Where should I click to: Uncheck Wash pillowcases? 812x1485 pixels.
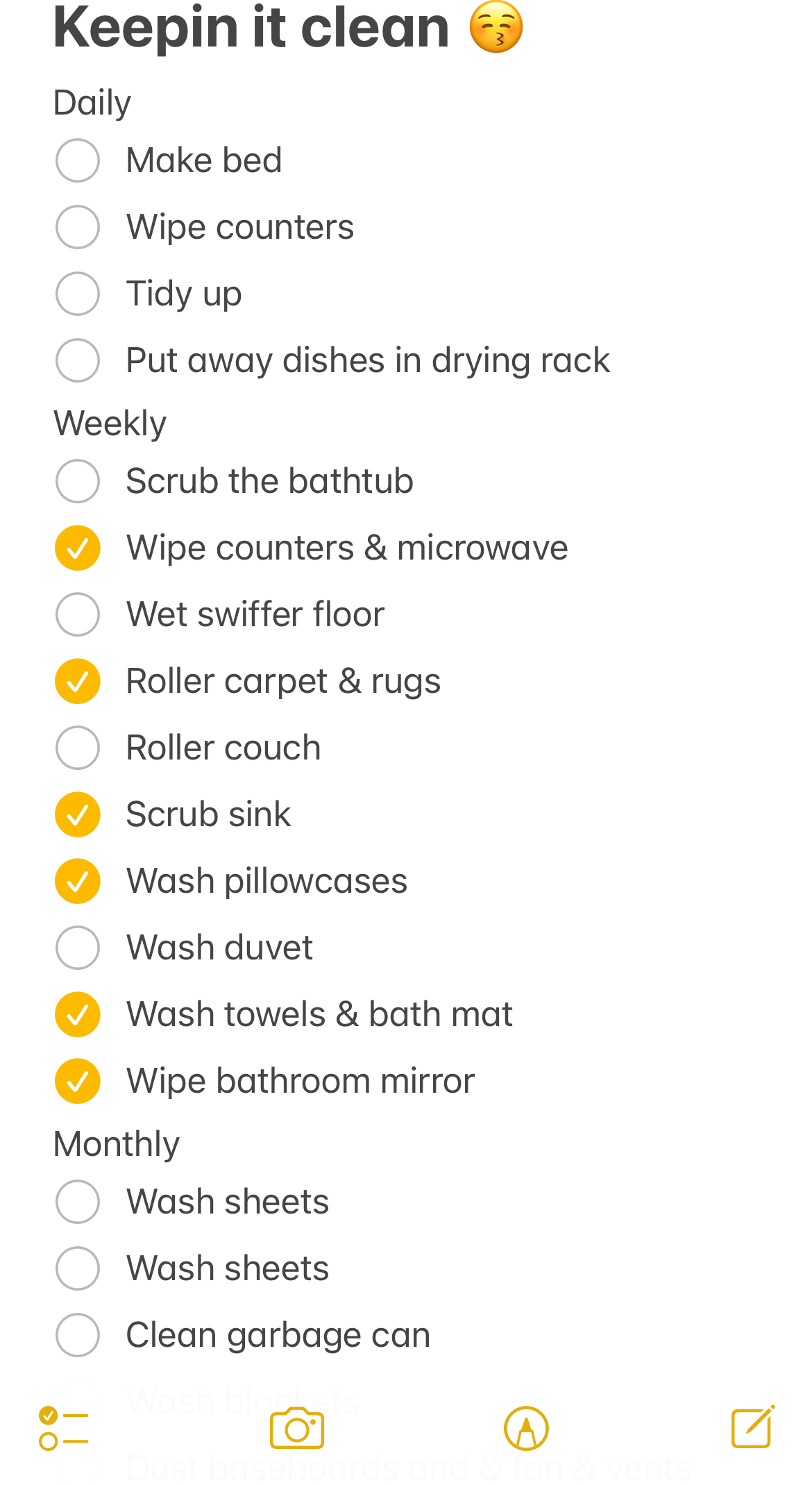[78, 881]
